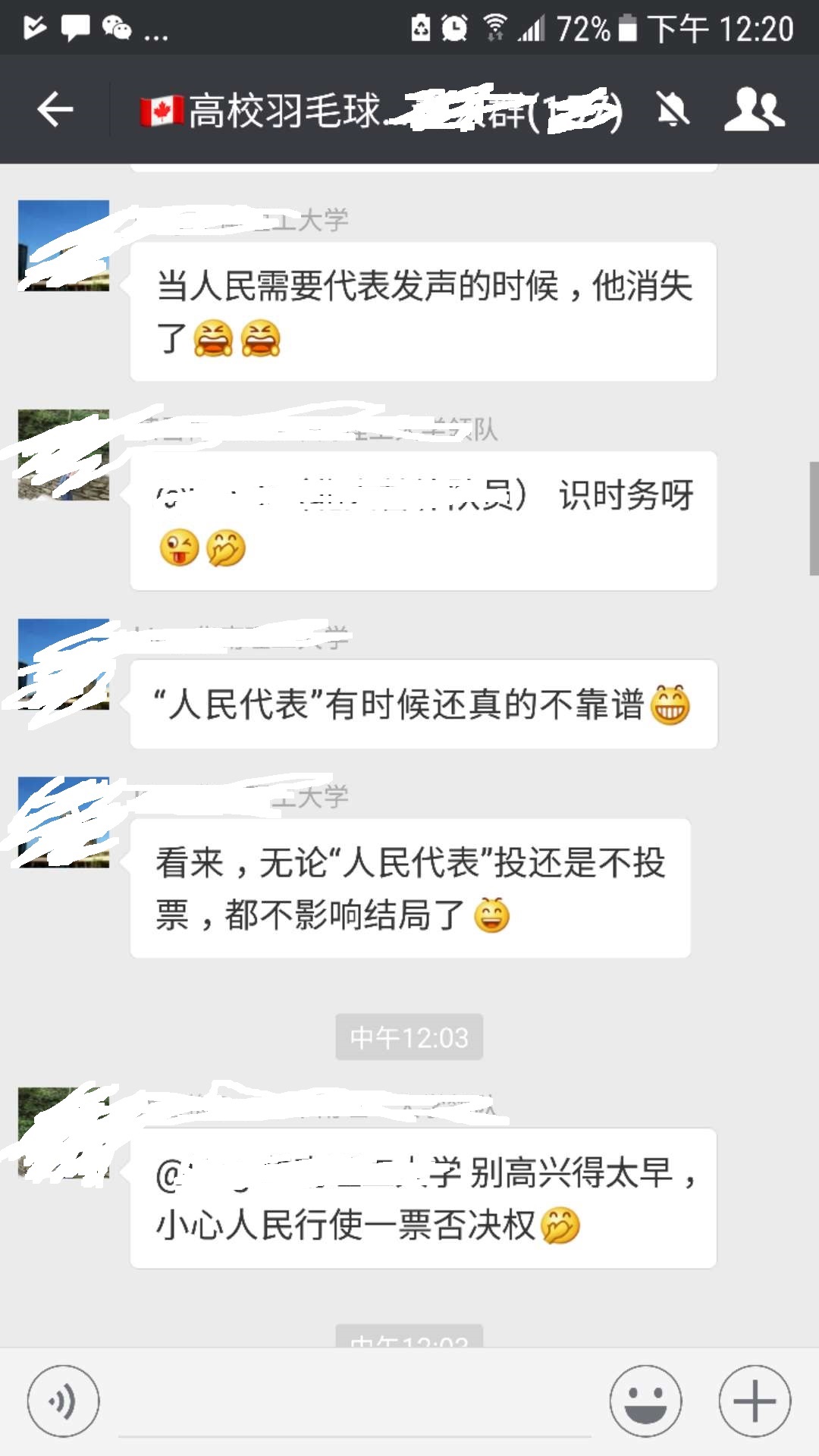Open avatar of sender of 当人民需要代表发声 message
819x1456 pixels.
[64, 246]
